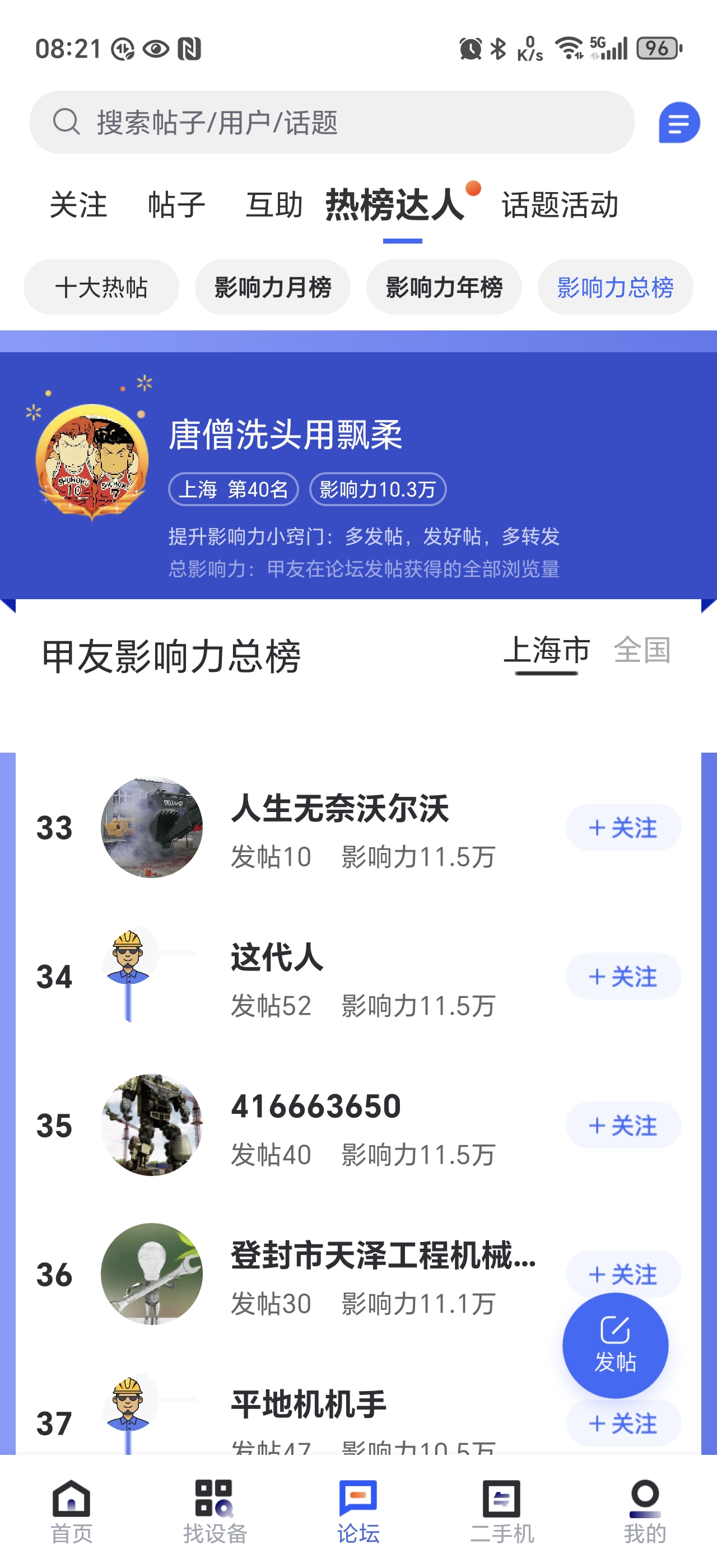Screen dimensions: 717x1568
Task: Tap the search box for posts/users/topics
Action: pos(332,122)
